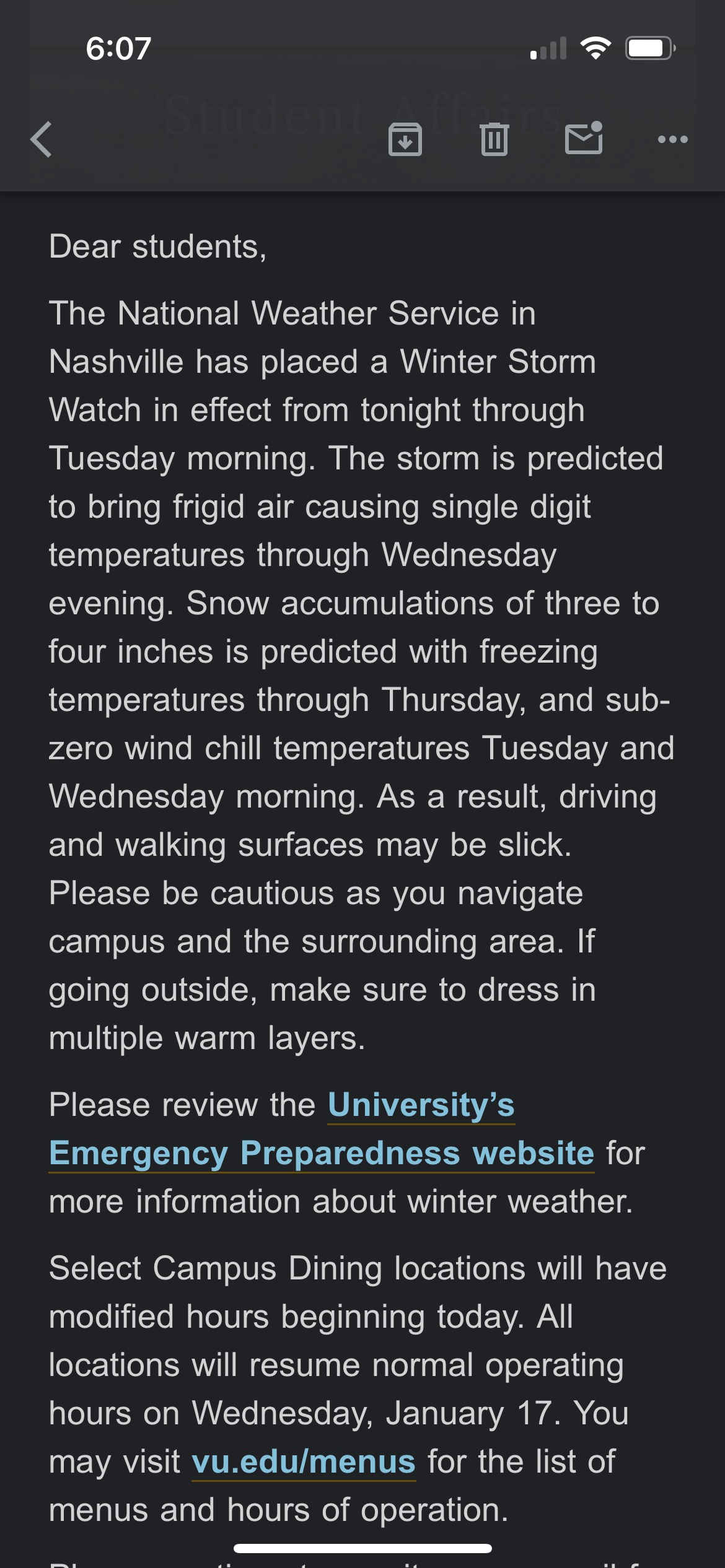Open the vu.edu/menus link
The height and width of the screenshot is (1568, 725).
[304, 1461]
